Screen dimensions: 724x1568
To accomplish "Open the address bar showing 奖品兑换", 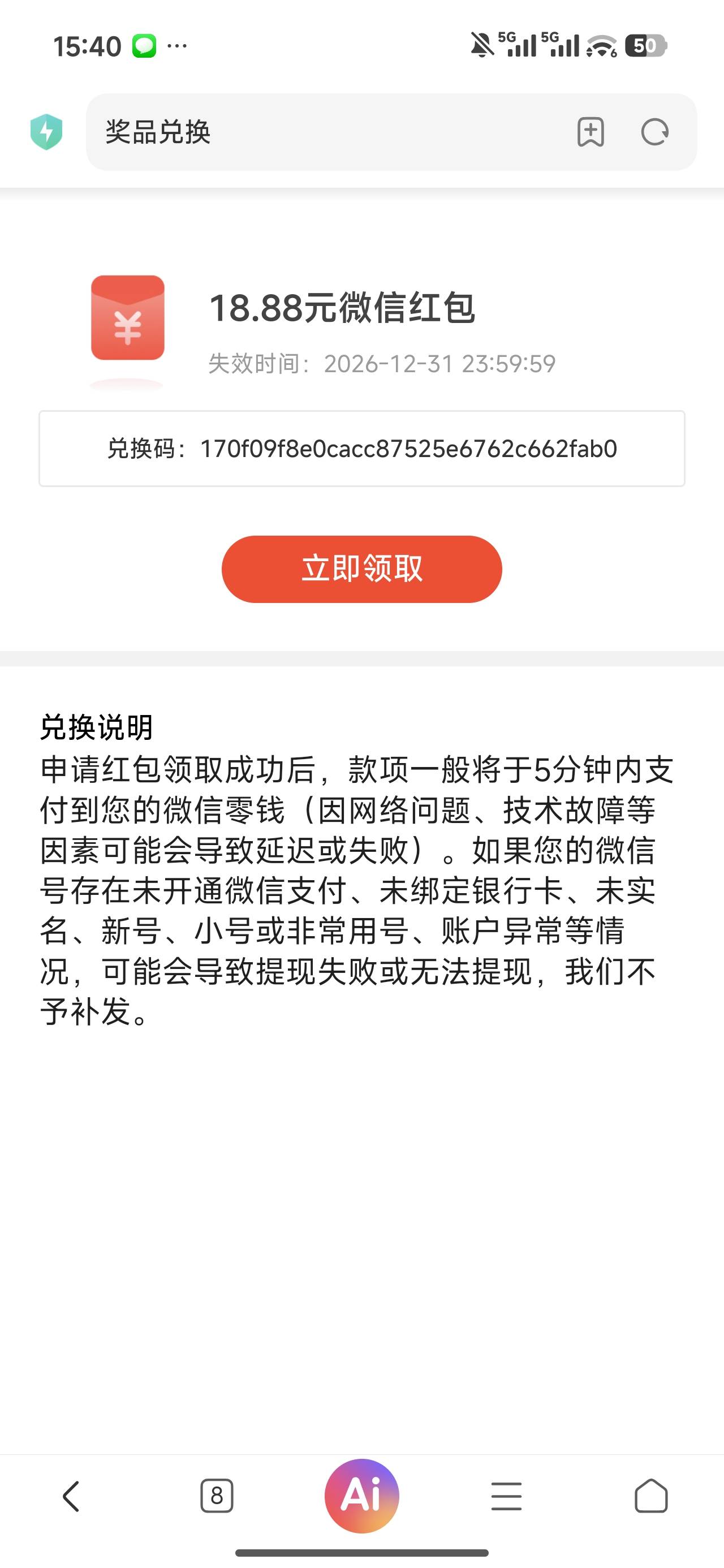I will [x=329, y=132].
